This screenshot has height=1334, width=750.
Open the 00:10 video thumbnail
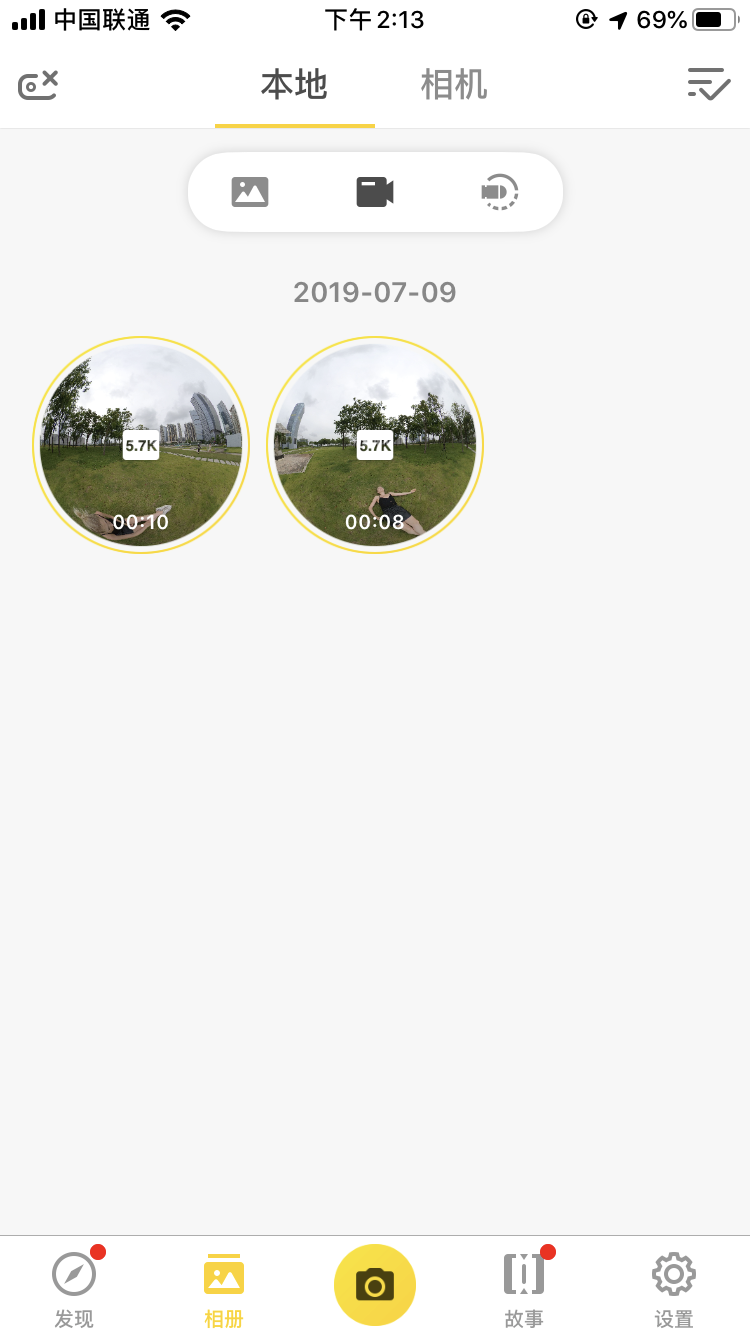point(141,445)
